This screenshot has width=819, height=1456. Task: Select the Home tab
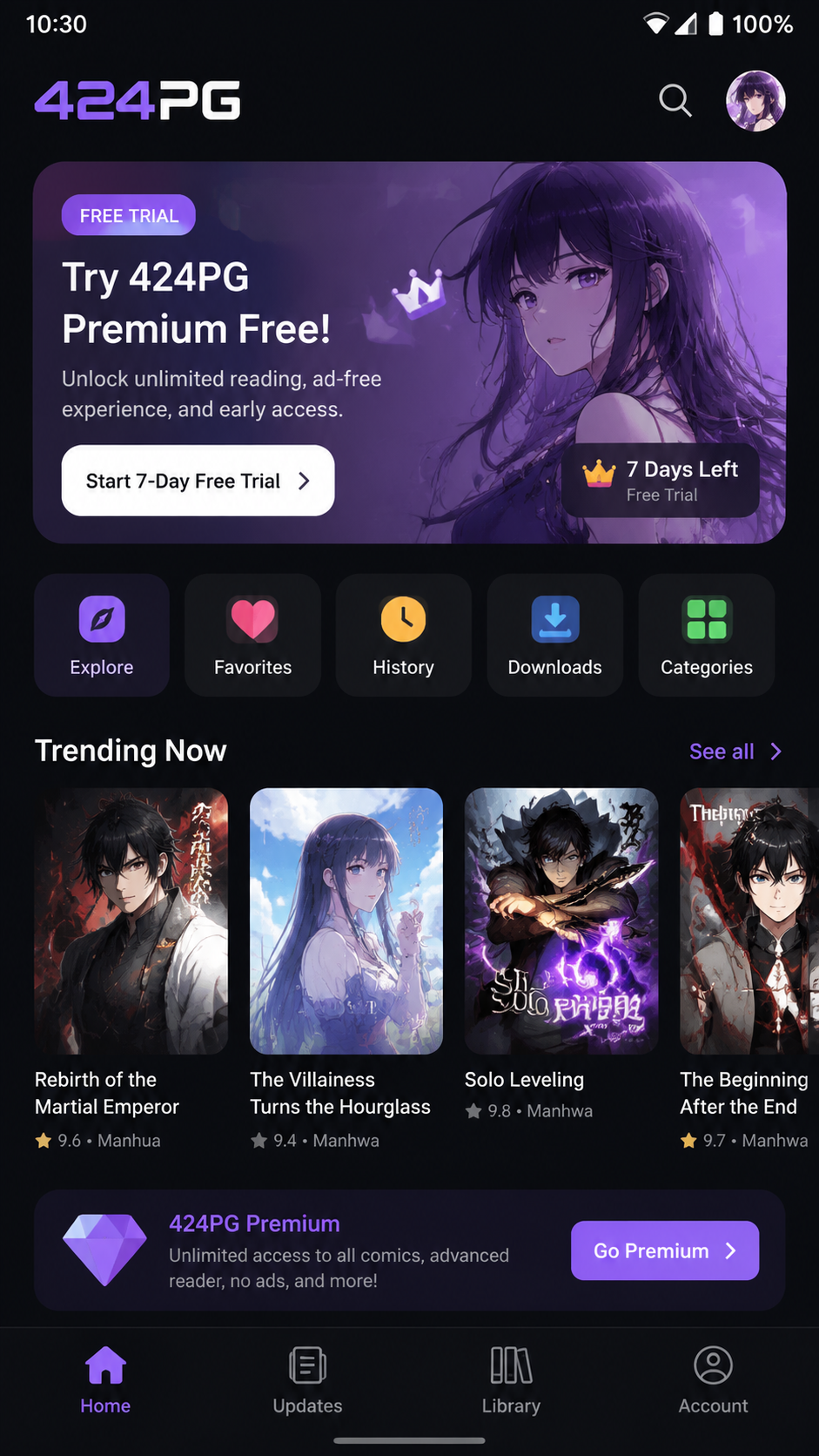tap(105, 1380)
